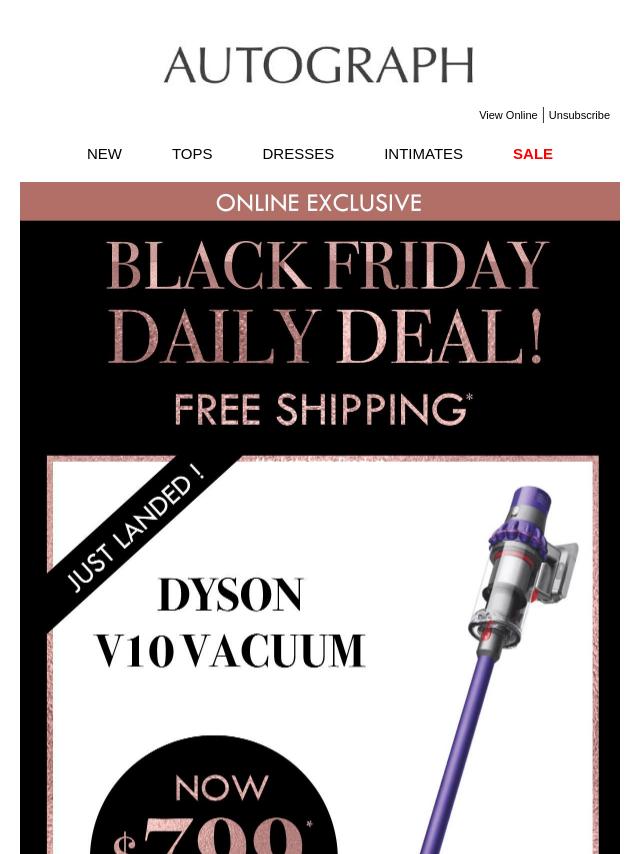The height and width of the screenshot is (854, 640).
Task: Go to the NEW category
Action: click(104, 154)
